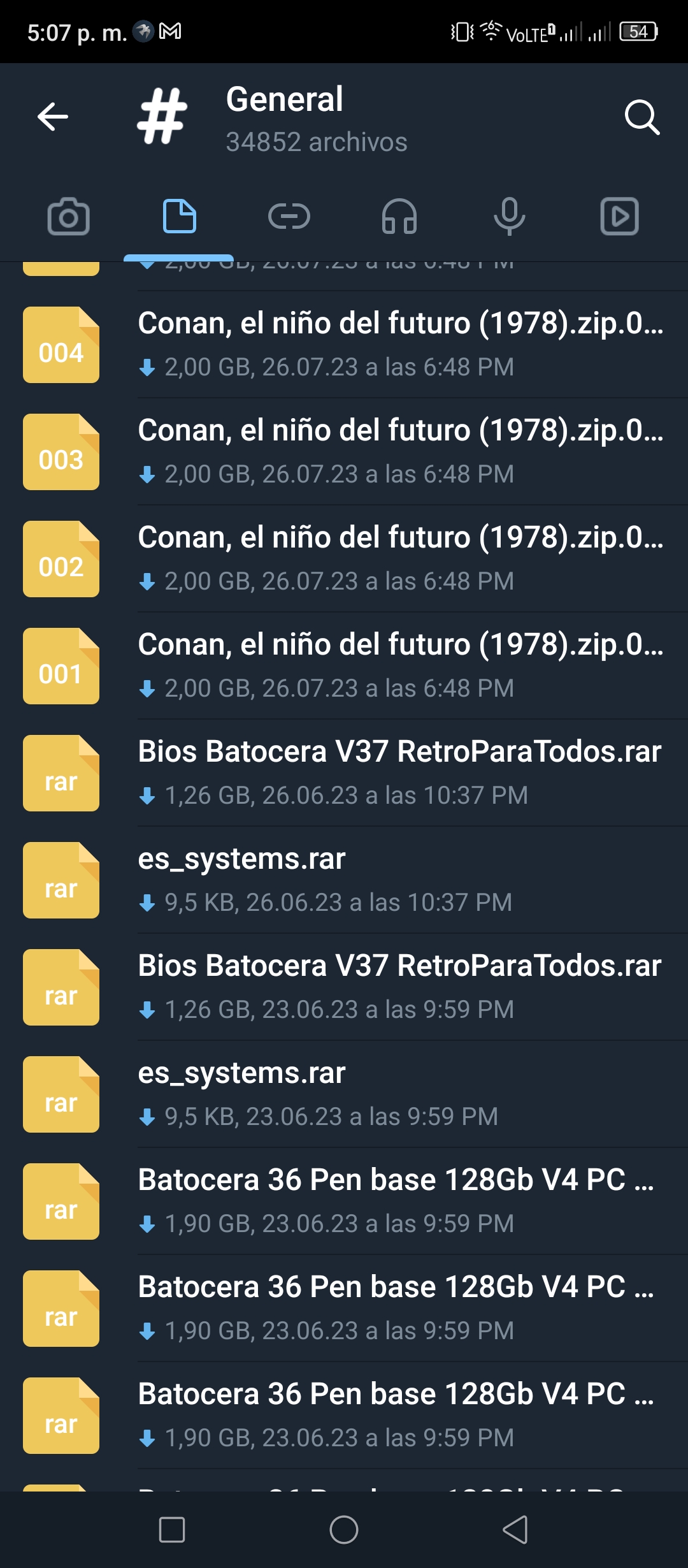The height and width of the screenshot is (1568, 688).
Task: Open Bios Batocera V37 file from 23.06.23
Action: 344,987
